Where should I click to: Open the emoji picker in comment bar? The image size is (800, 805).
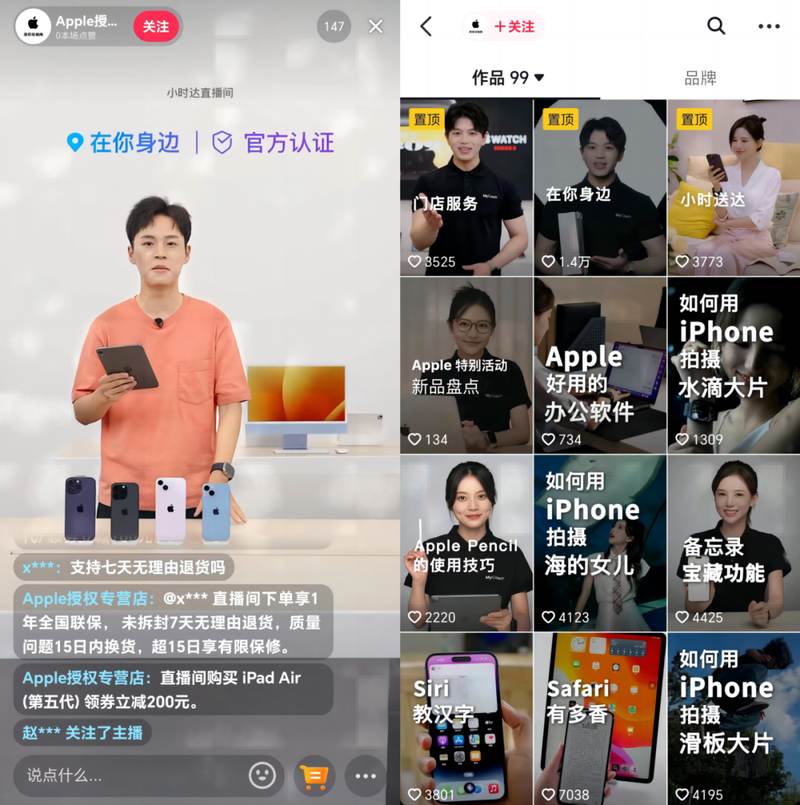[x=262, y=775]
